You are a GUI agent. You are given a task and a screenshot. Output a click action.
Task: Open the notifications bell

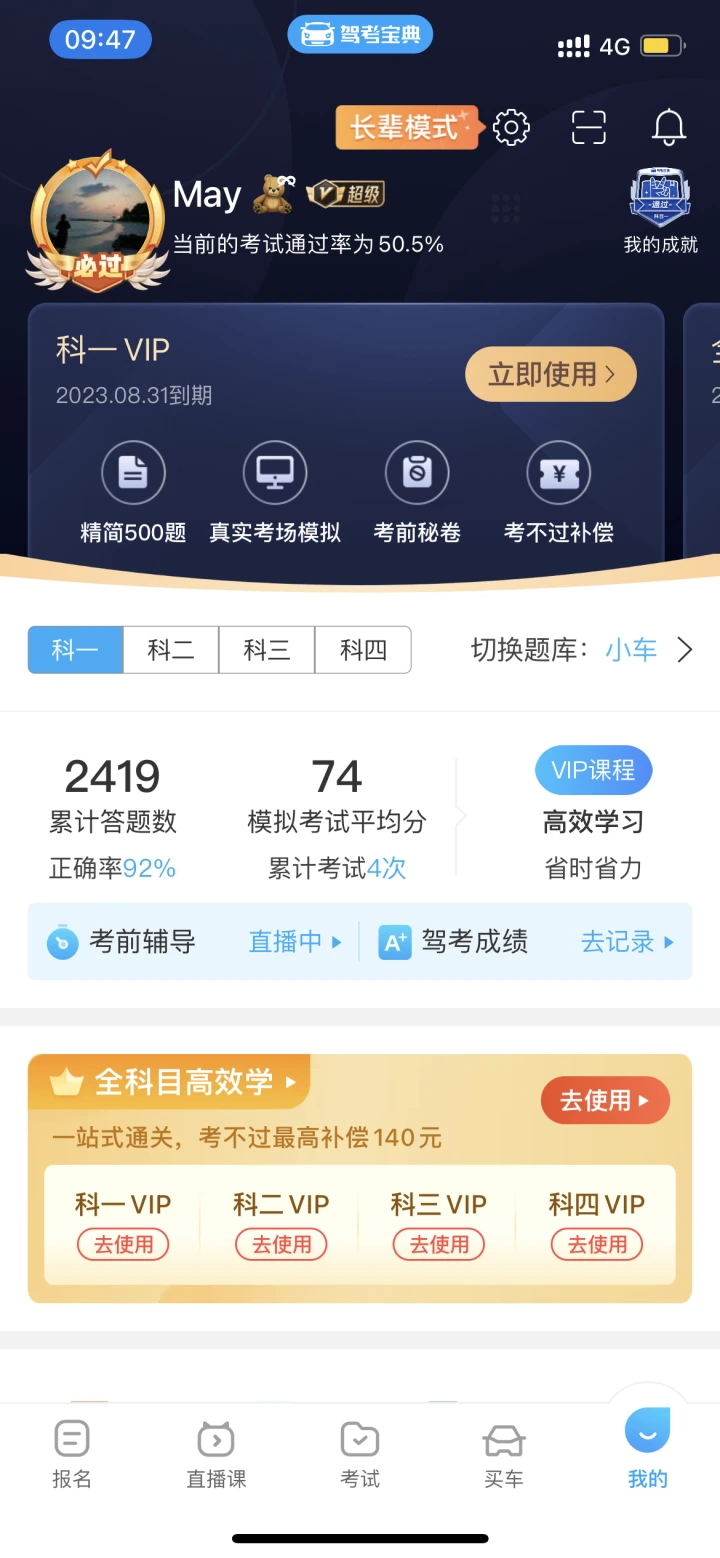pos(669,127)
